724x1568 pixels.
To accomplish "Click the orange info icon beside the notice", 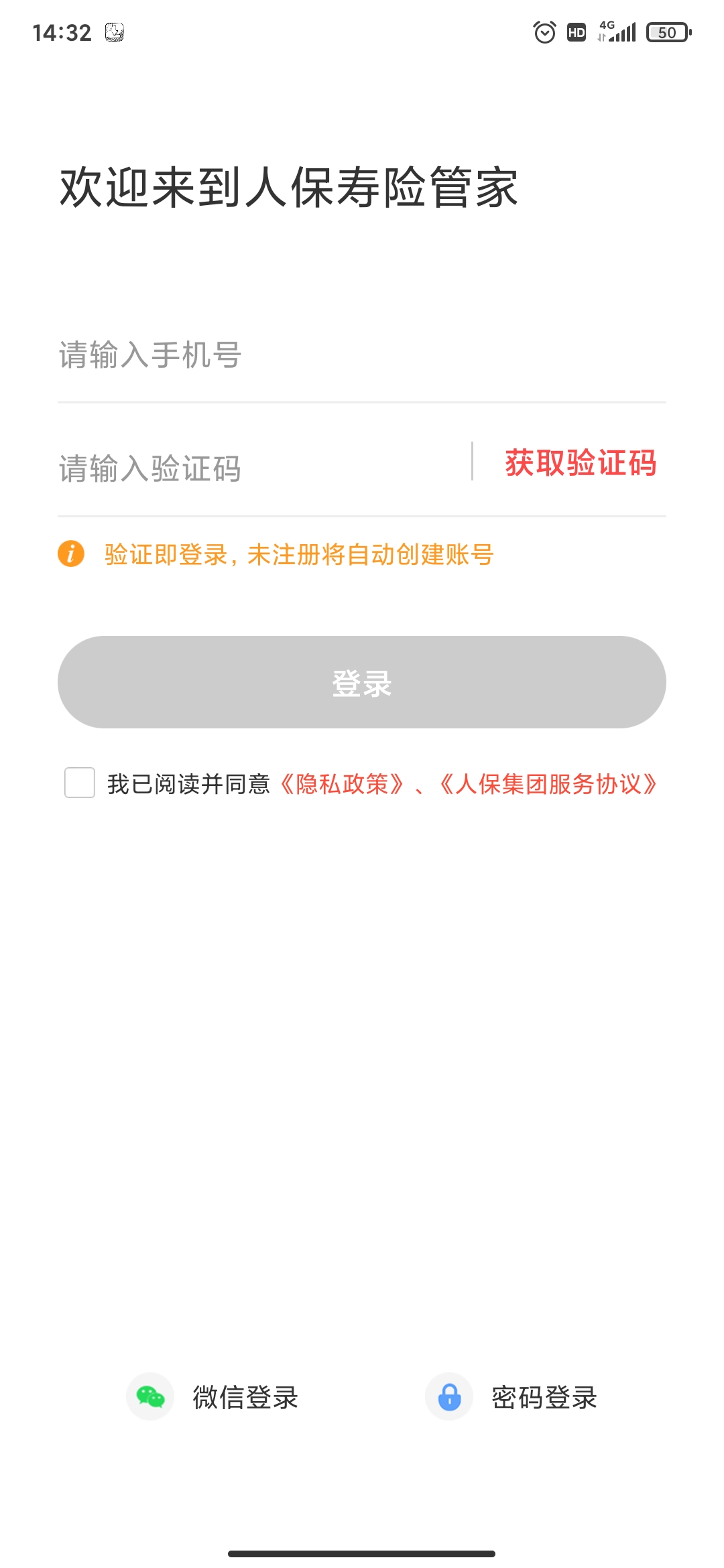I will [72, 554].
